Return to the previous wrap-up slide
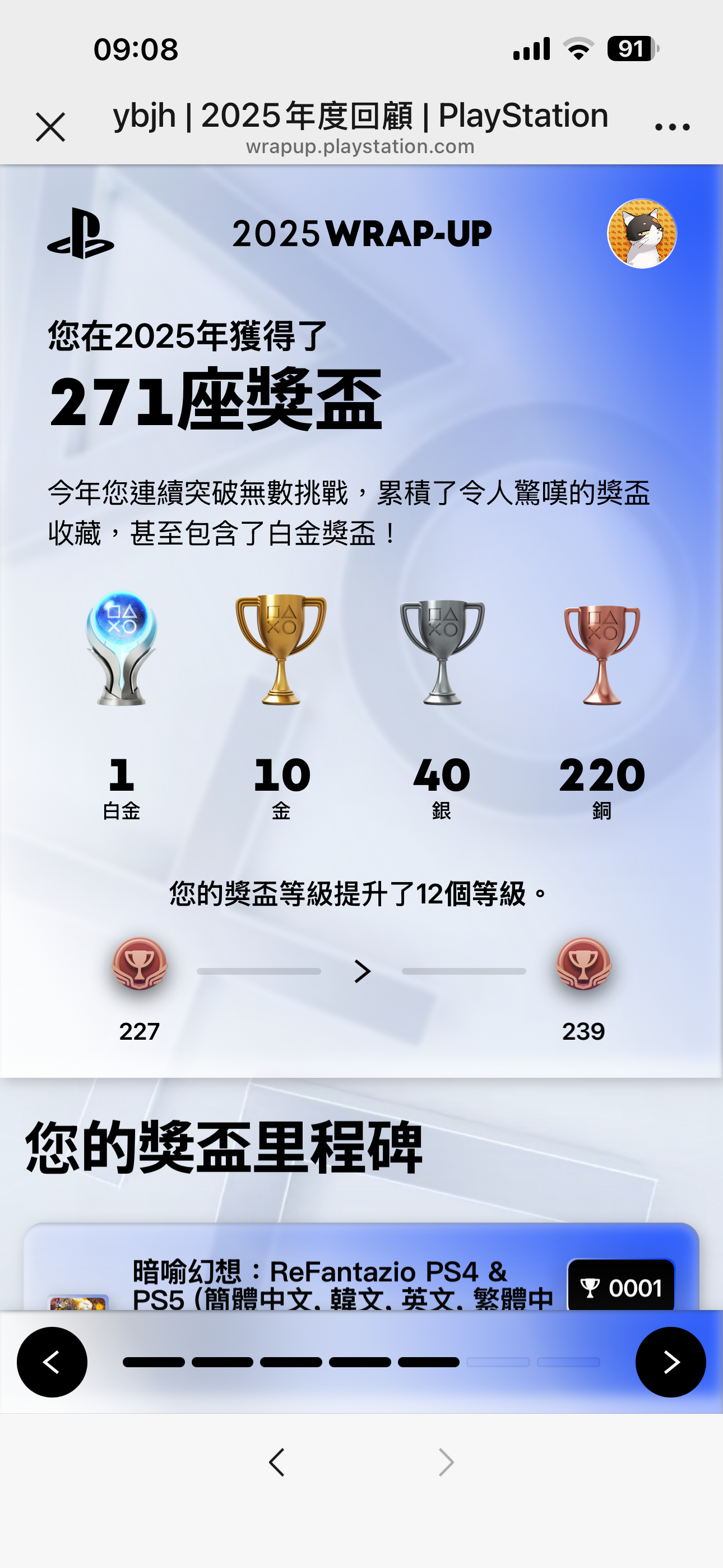 (x=52, y=1362)
